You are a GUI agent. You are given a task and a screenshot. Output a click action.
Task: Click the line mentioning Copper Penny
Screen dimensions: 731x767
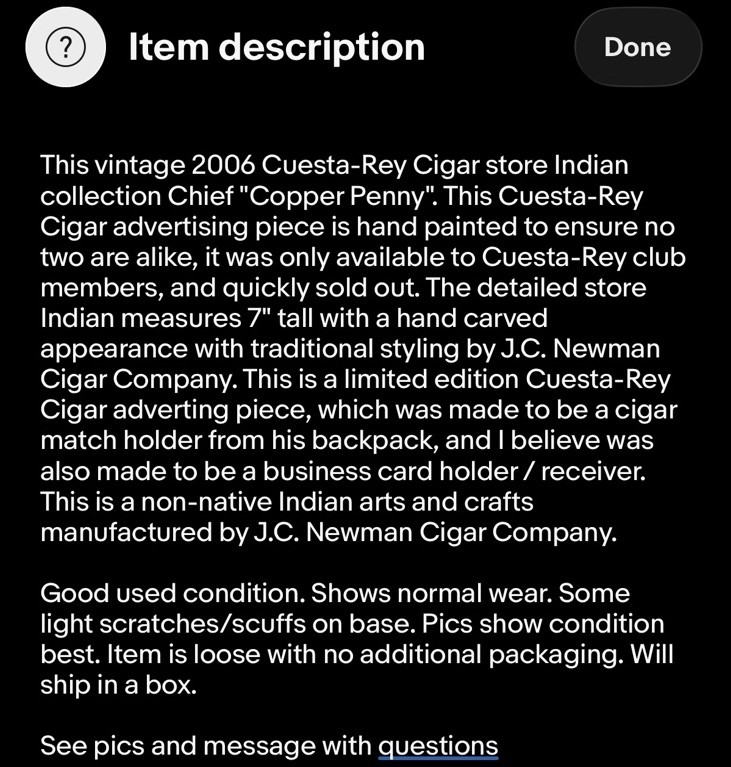point(330,196)
